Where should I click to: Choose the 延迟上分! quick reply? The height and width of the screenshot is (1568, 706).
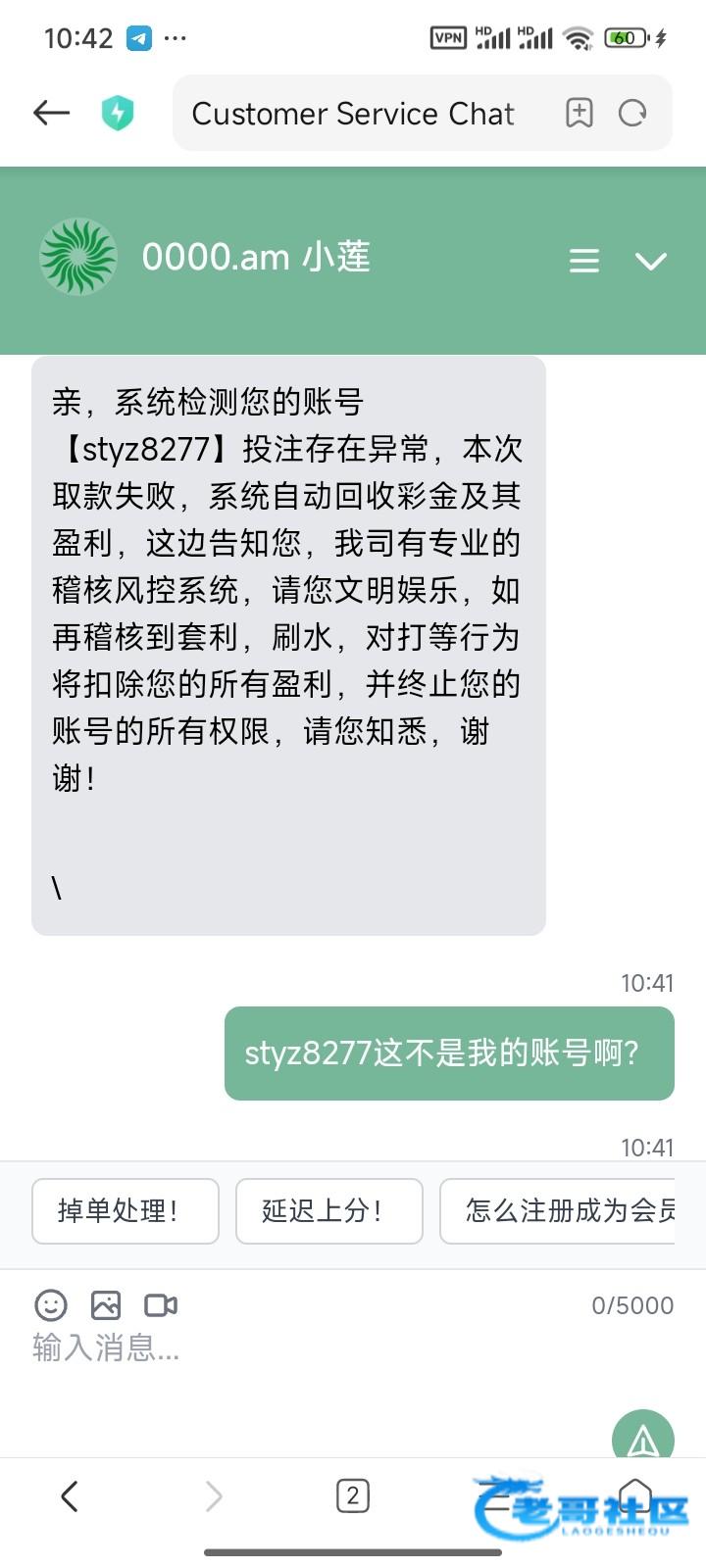click(328, 1211)
